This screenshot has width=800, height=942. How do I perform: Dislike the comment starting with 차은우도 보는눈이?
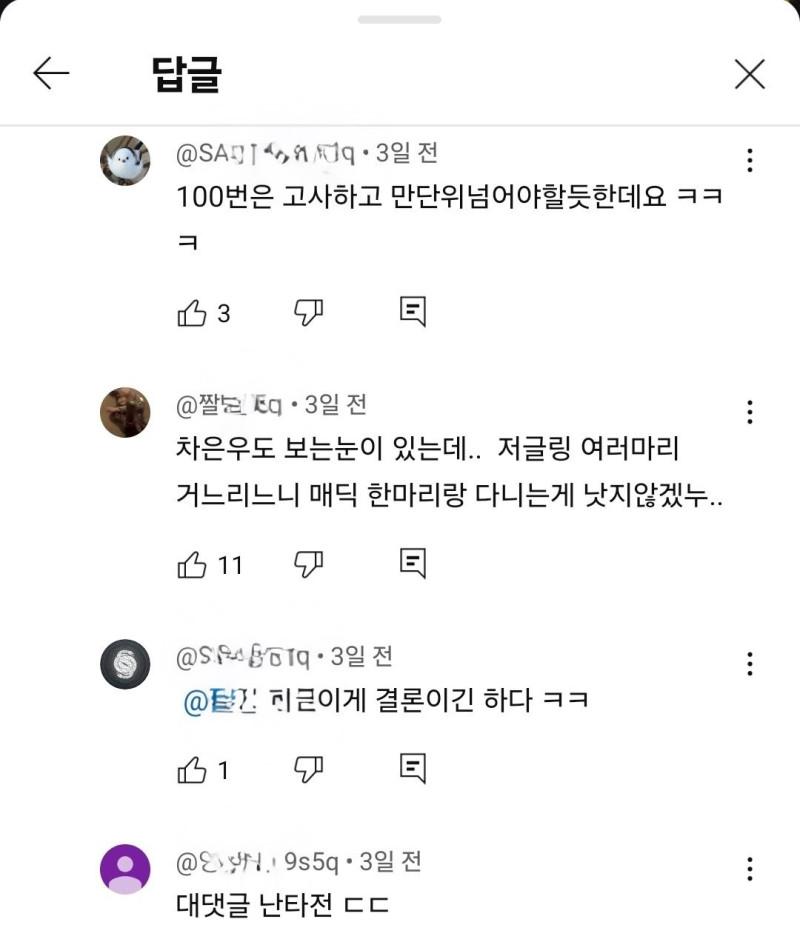[308, 564]
